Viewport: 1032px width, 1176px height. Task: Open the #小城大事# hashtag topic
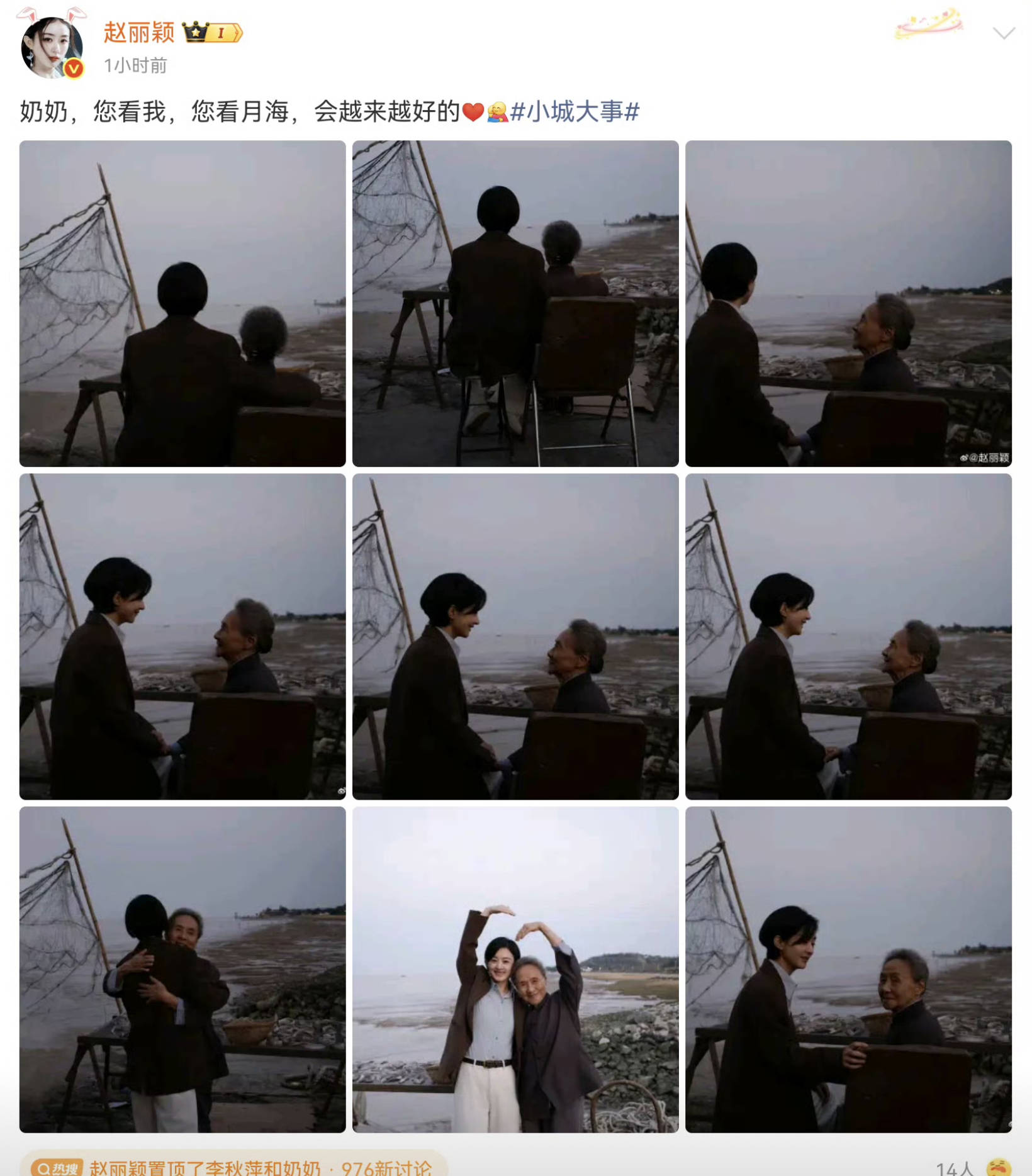[x=575, y=112]
